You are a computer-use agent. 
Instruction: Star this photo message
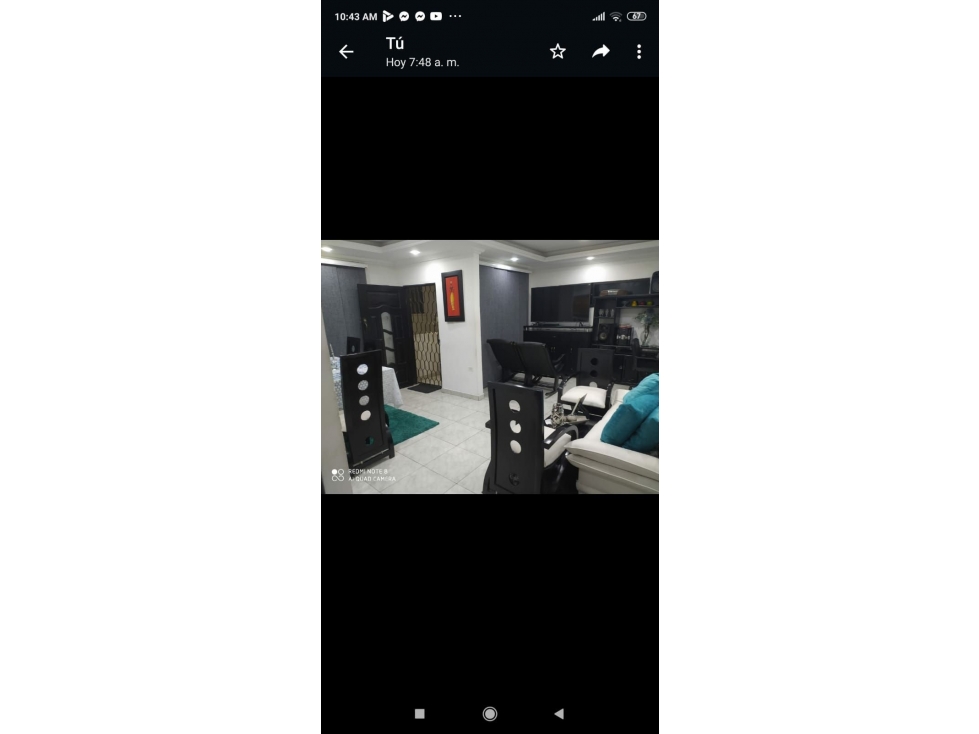pyautogui.click(x=558, y=51)
